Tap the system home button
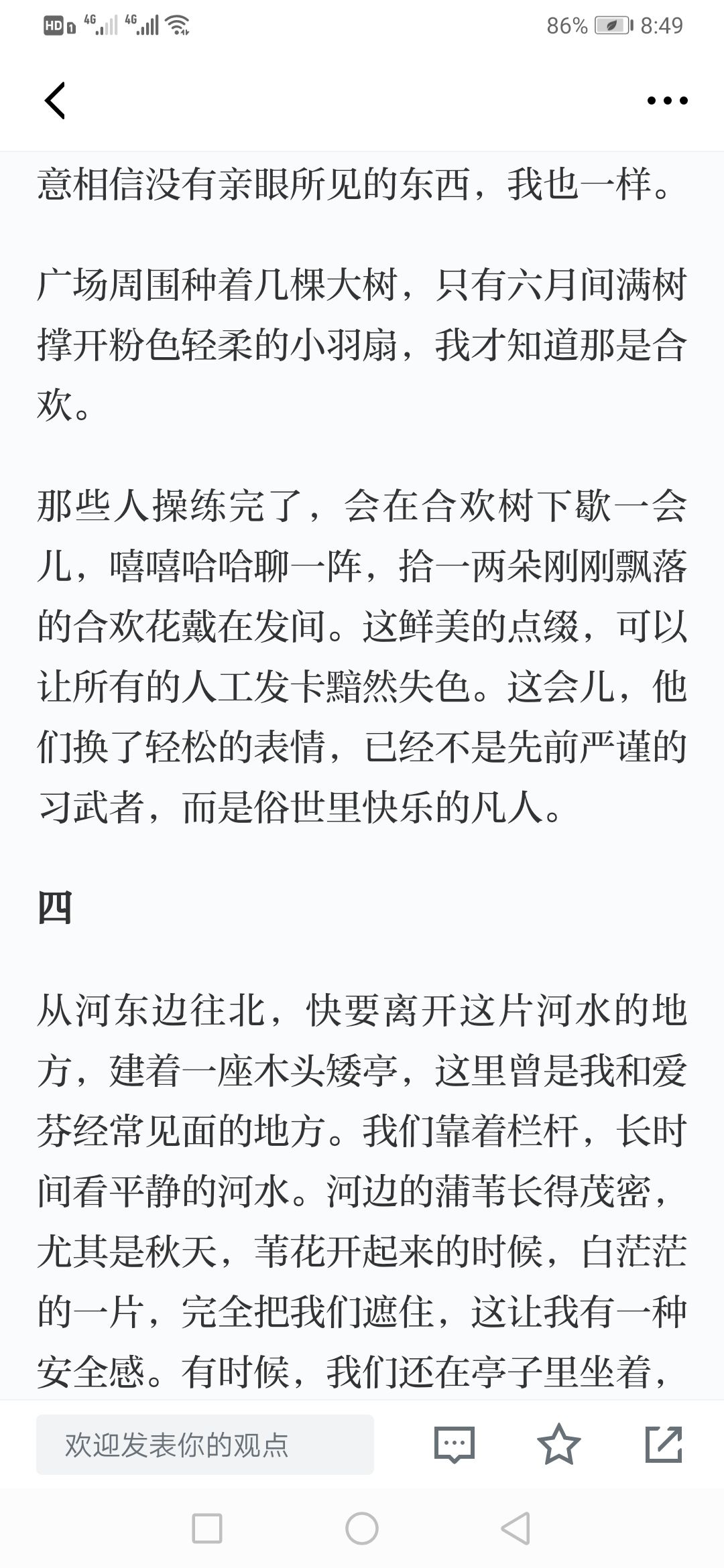Screen dimensions: 724x1568 click(362, 1529)
